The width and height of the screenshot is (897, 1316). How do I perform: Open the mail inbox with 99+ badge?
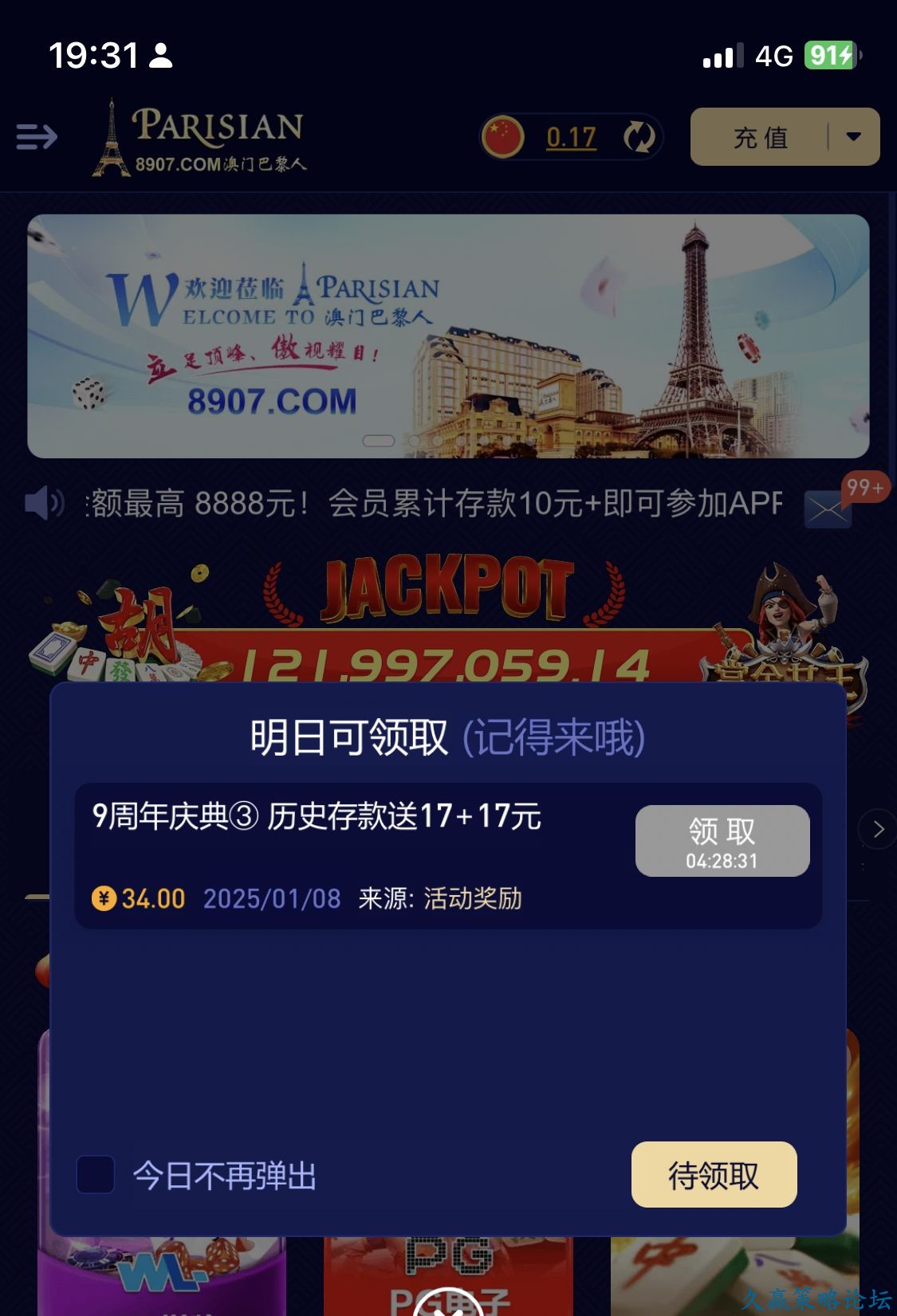pos(828,509)
